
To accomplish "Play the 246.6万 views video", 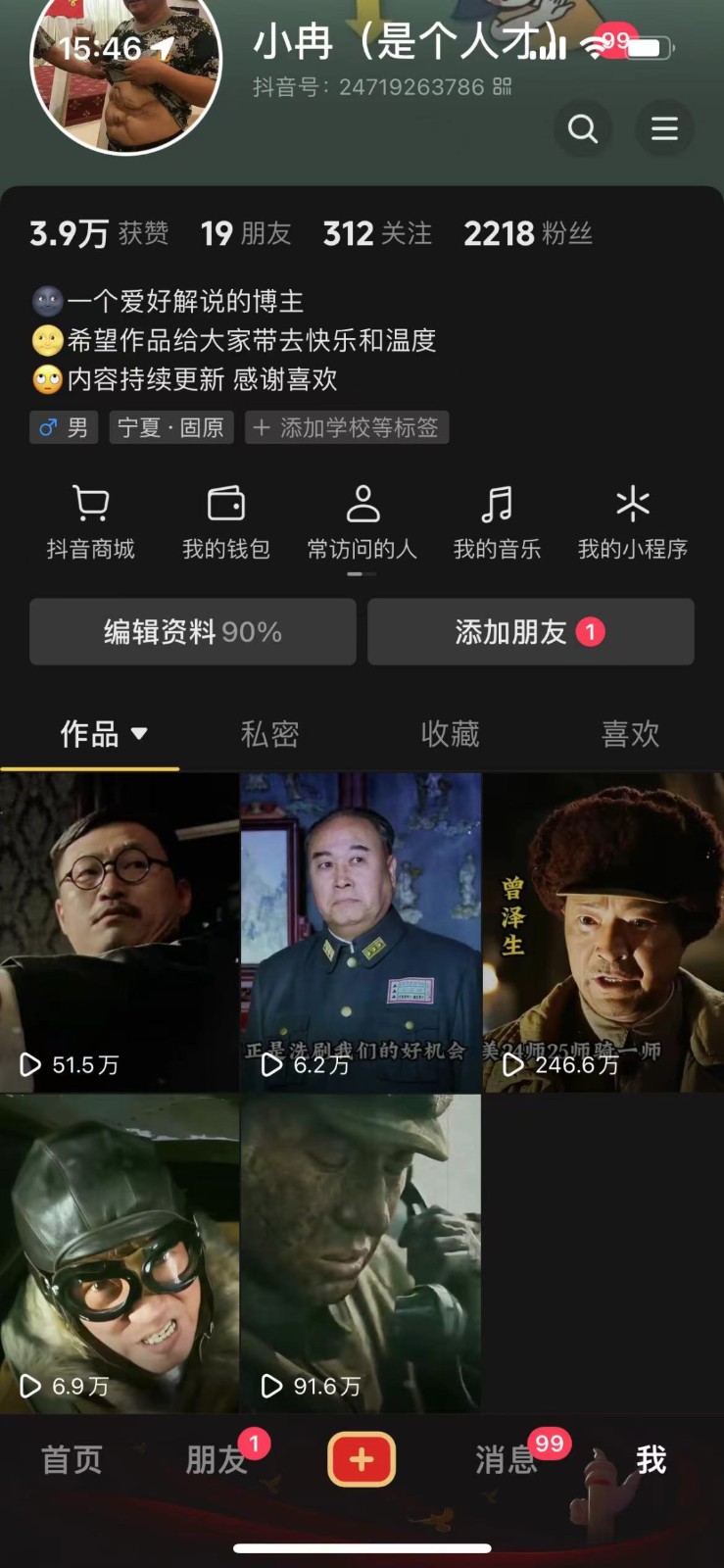I will [603, 932].
